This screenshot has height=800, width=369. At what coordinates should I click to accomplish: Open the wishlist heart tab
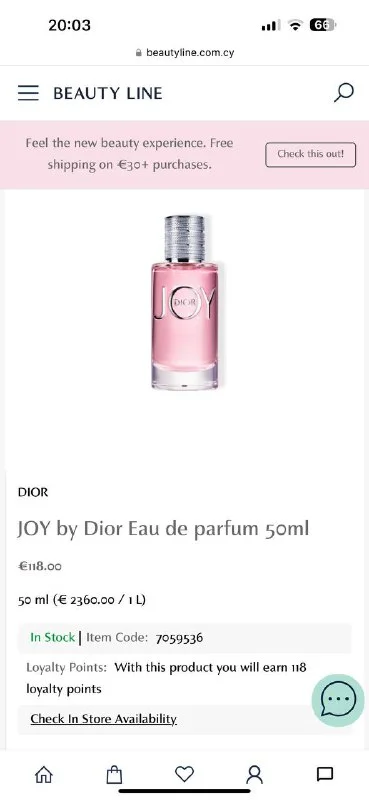pos(184,774)
